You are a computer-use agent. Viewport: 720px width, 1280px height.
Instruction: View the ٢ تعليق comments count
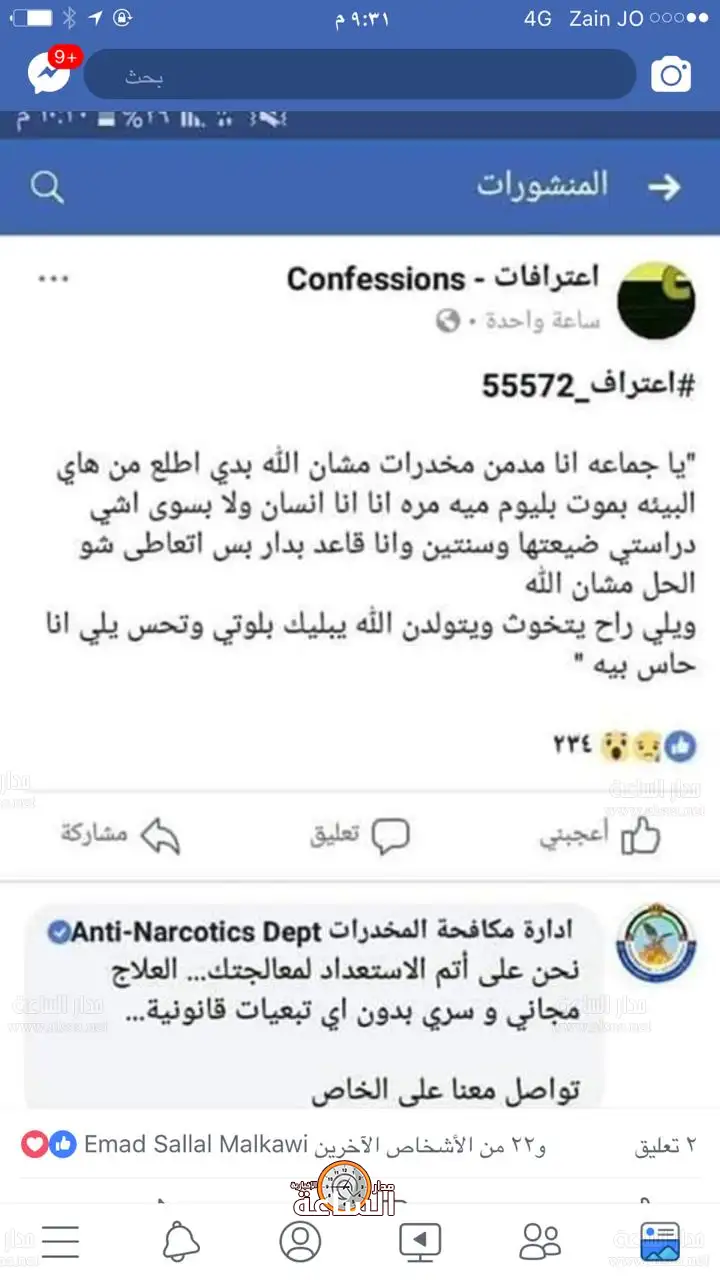pyautogui.click(x=664, y=1146)
